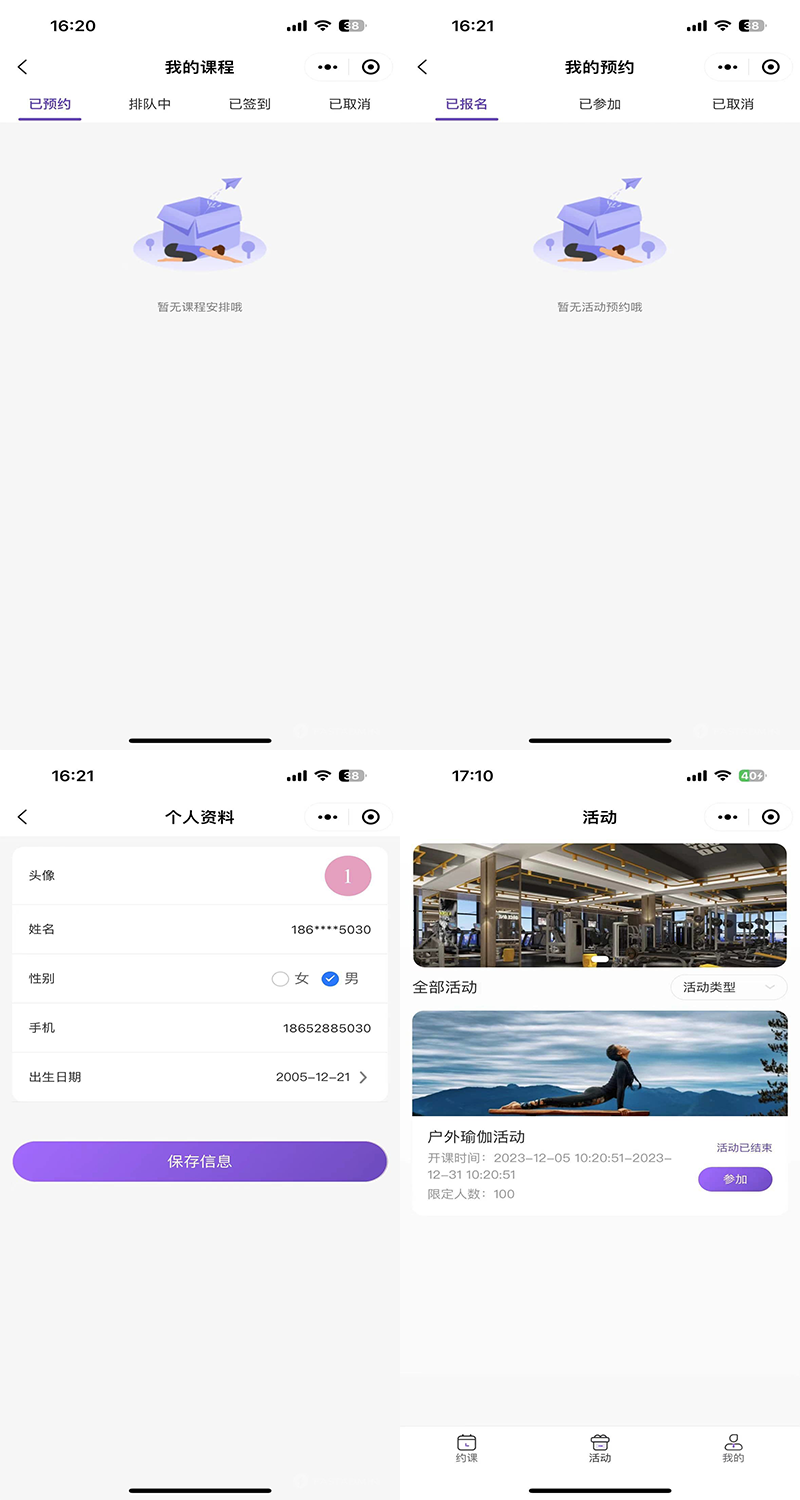
Task: Tap the back arrow on 我的课程 page
Action: point(22,67)
